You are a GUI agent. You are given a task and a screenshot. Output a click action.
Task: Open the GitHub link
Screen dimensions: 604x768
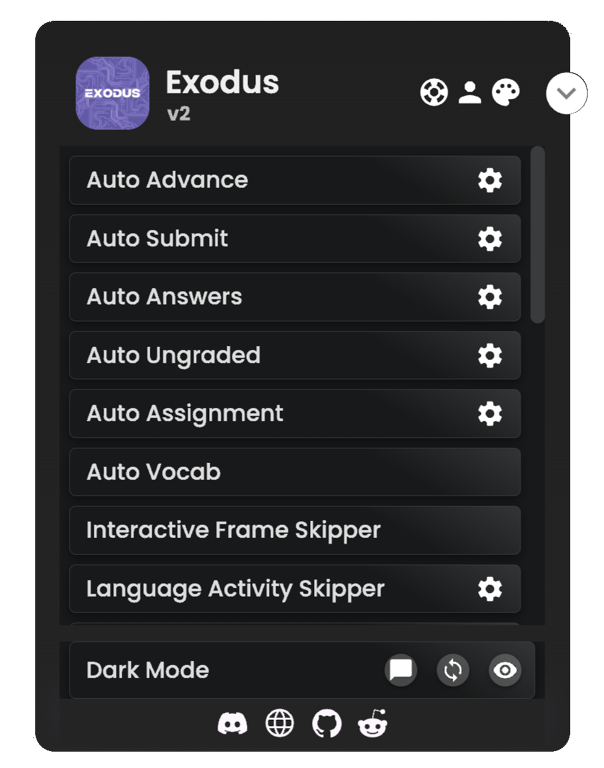(x=326, y=723)
